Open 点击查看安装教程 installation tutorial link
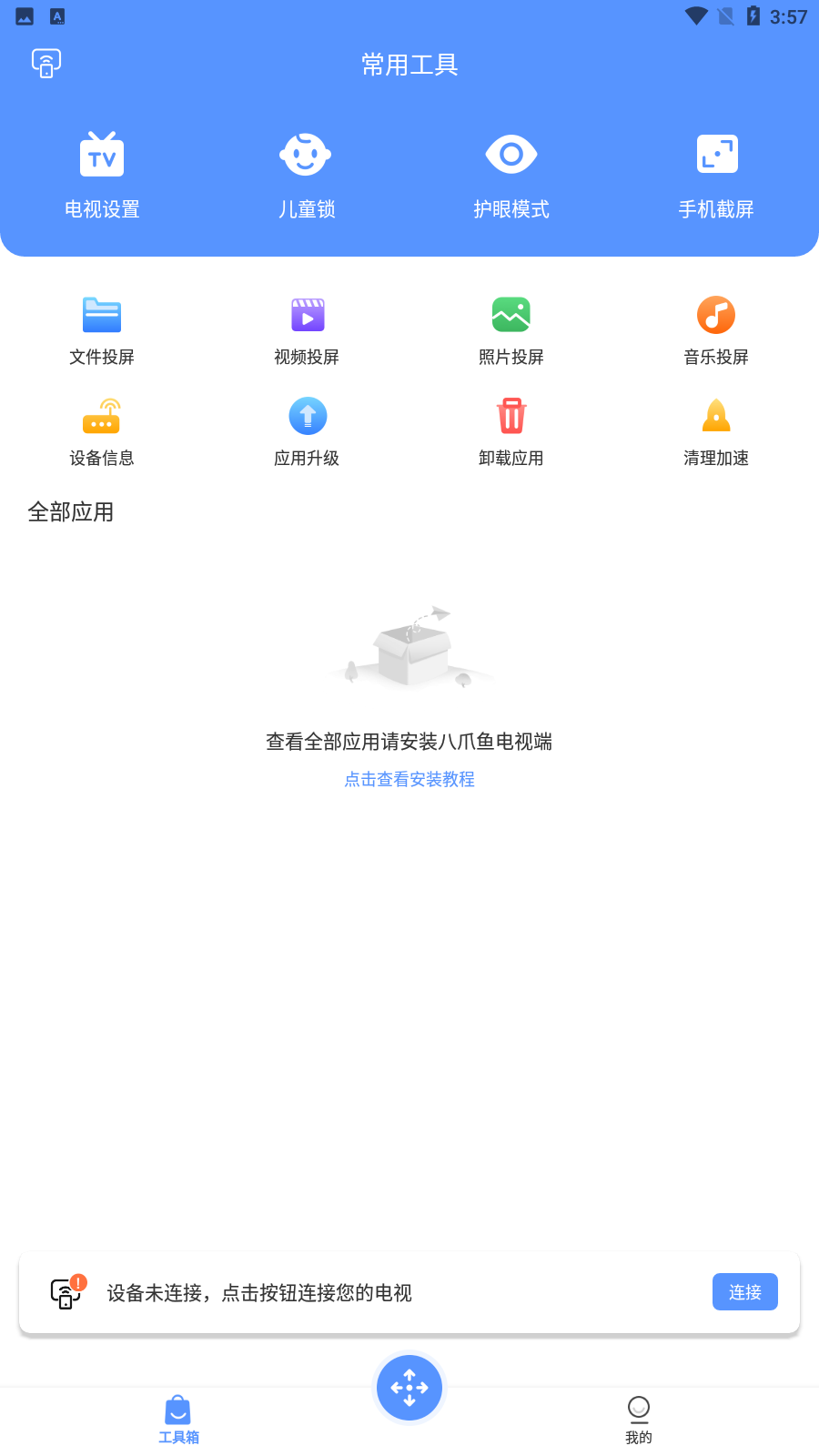This screenshot has width=819, height=1456. [x=409, y=779]
